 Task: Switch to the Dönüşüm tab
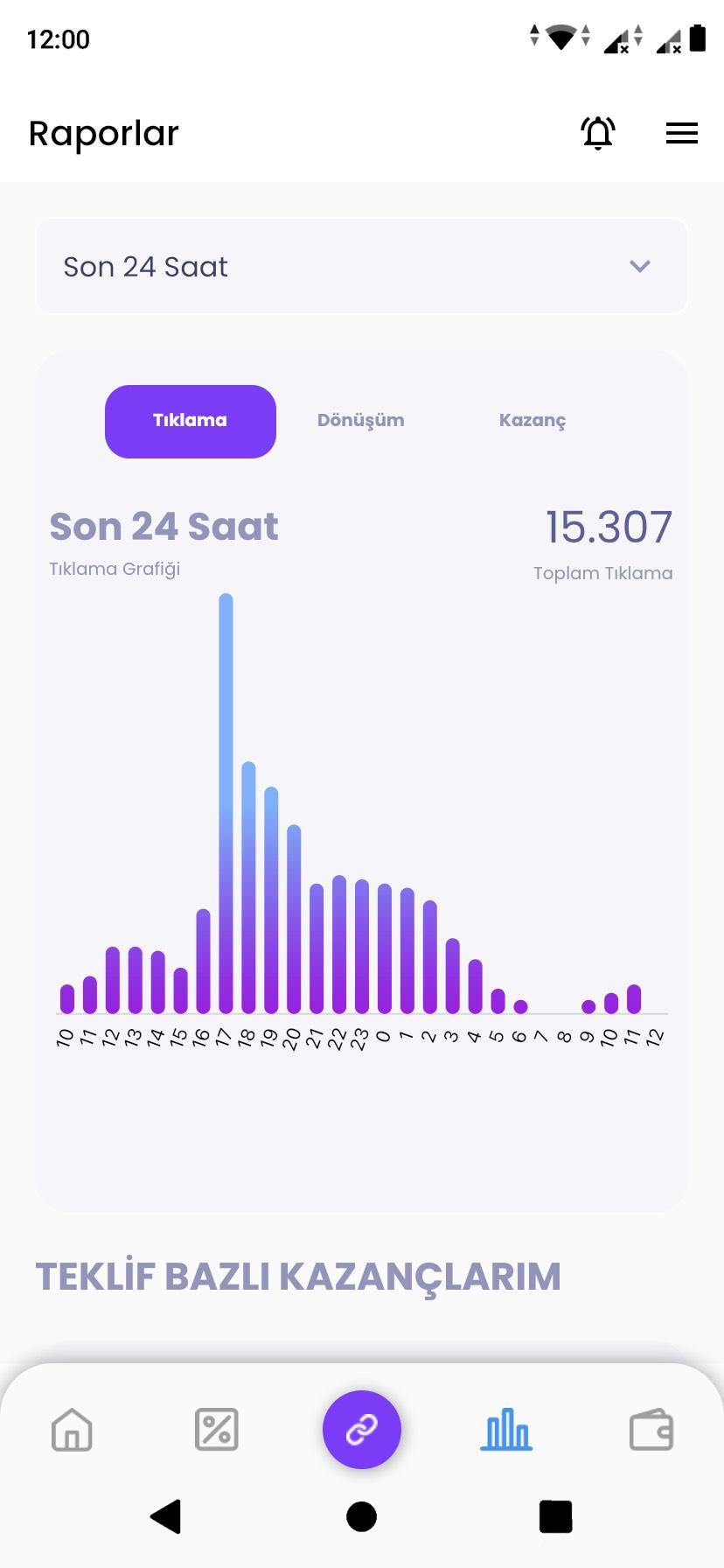pyautogui.click(x=360, y=421)
